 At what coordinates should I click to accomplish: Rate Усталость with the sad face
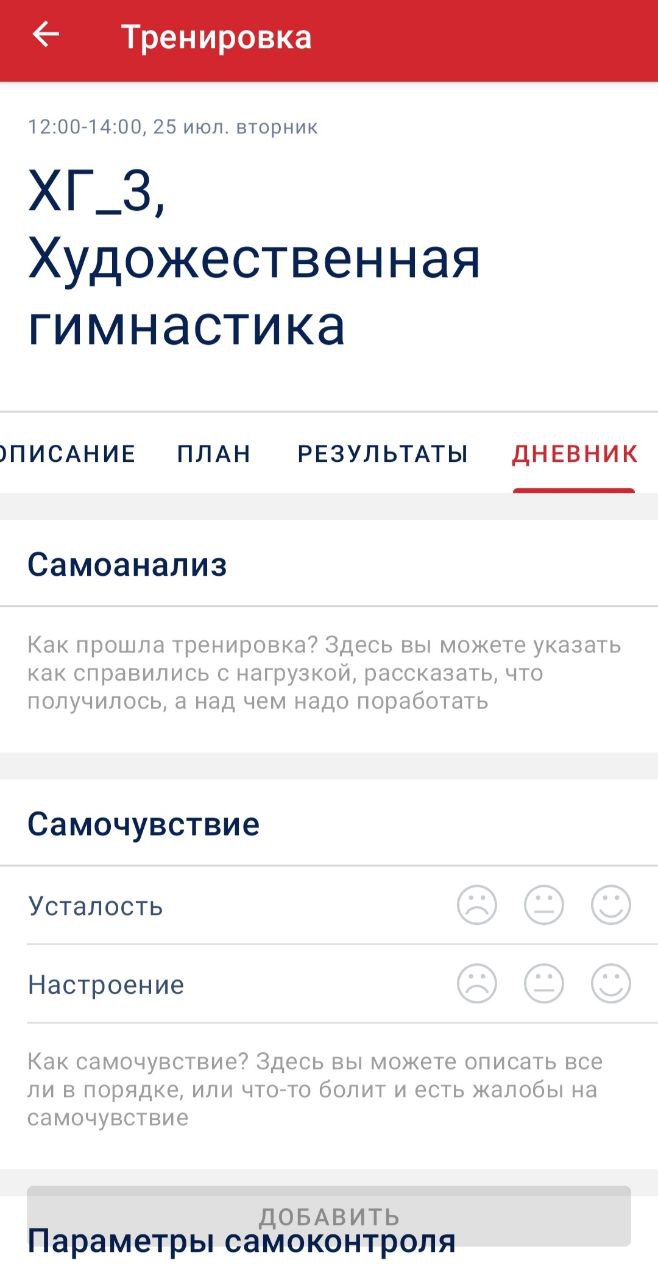[477, 906]
